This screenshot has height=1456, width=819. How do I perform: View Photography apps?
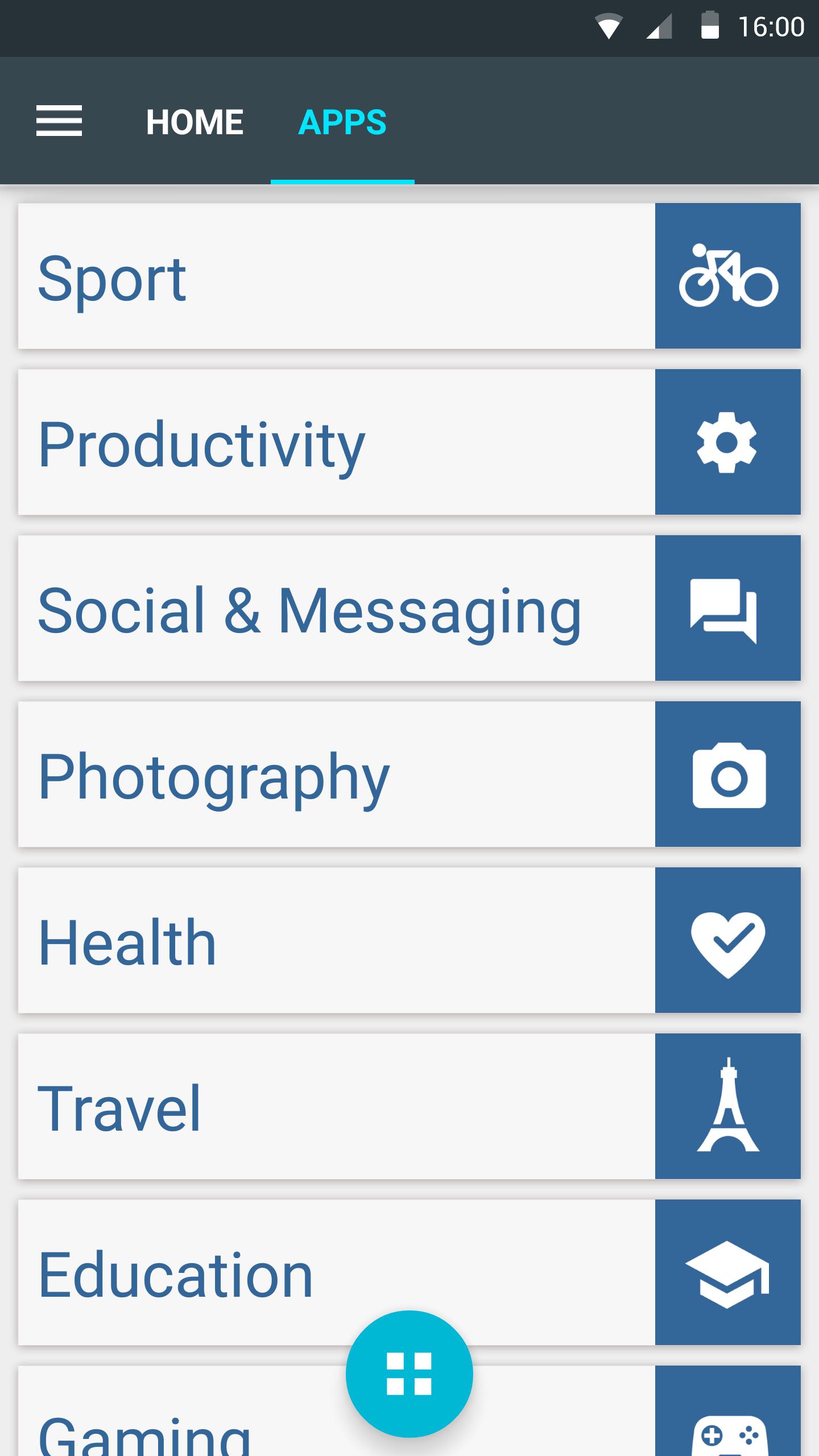(x=337, y=774)
